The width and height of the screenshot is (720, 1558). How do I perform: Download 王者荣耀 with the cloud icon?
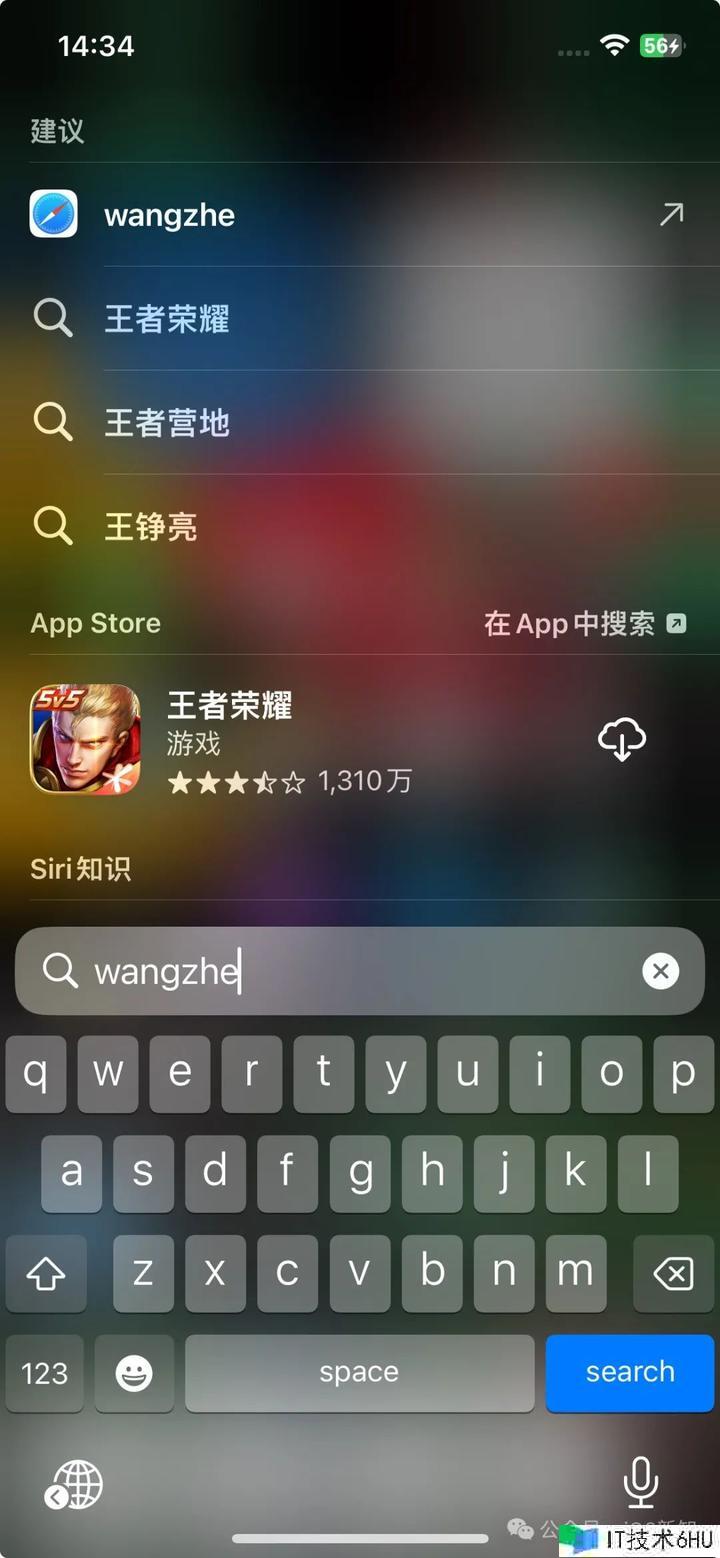click(x=622, y=740)
